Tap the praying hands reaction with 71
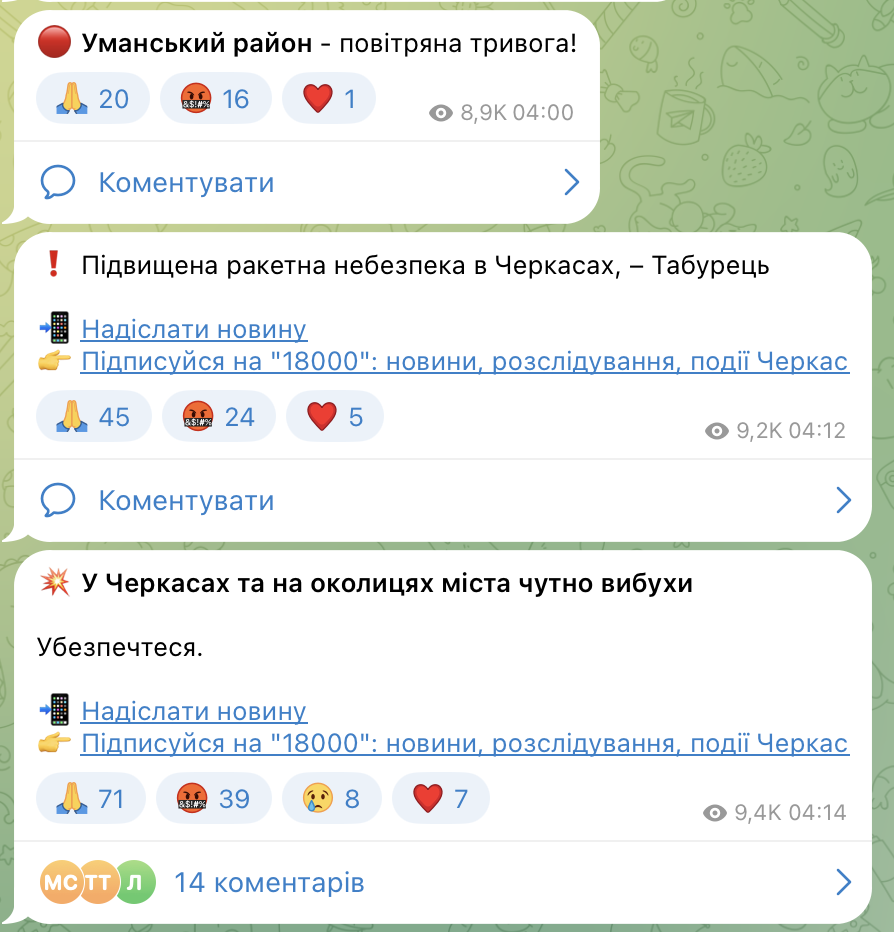This screenshot has width=894, height=932. (91, 798)
